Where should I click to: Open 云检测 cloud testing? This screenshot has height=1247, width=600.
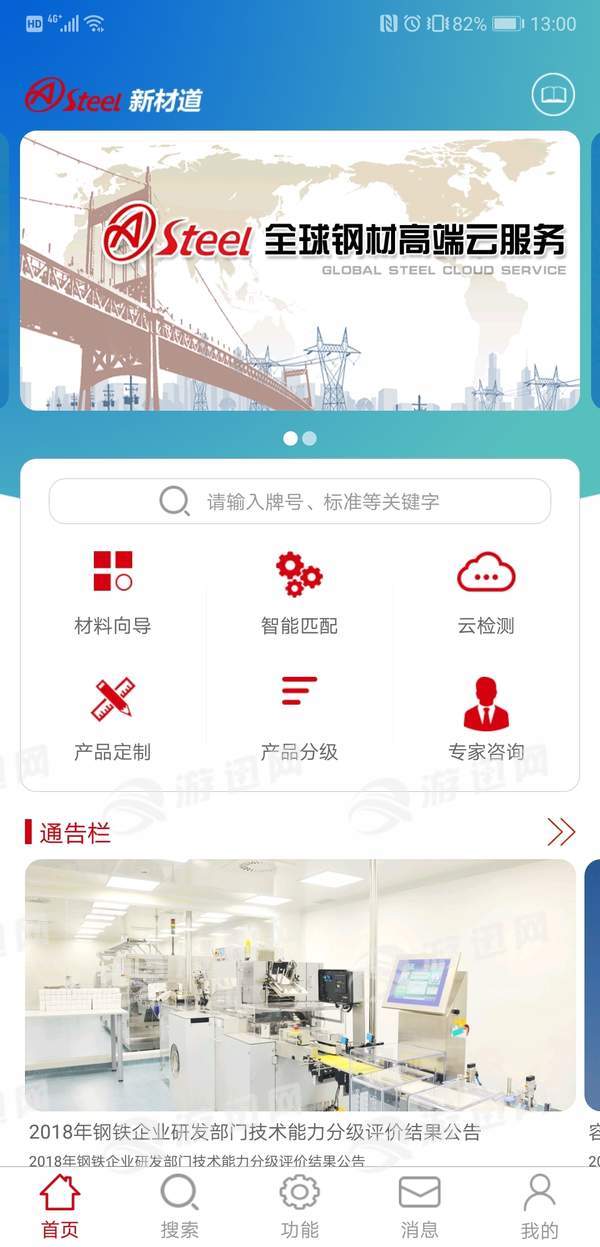486,592
